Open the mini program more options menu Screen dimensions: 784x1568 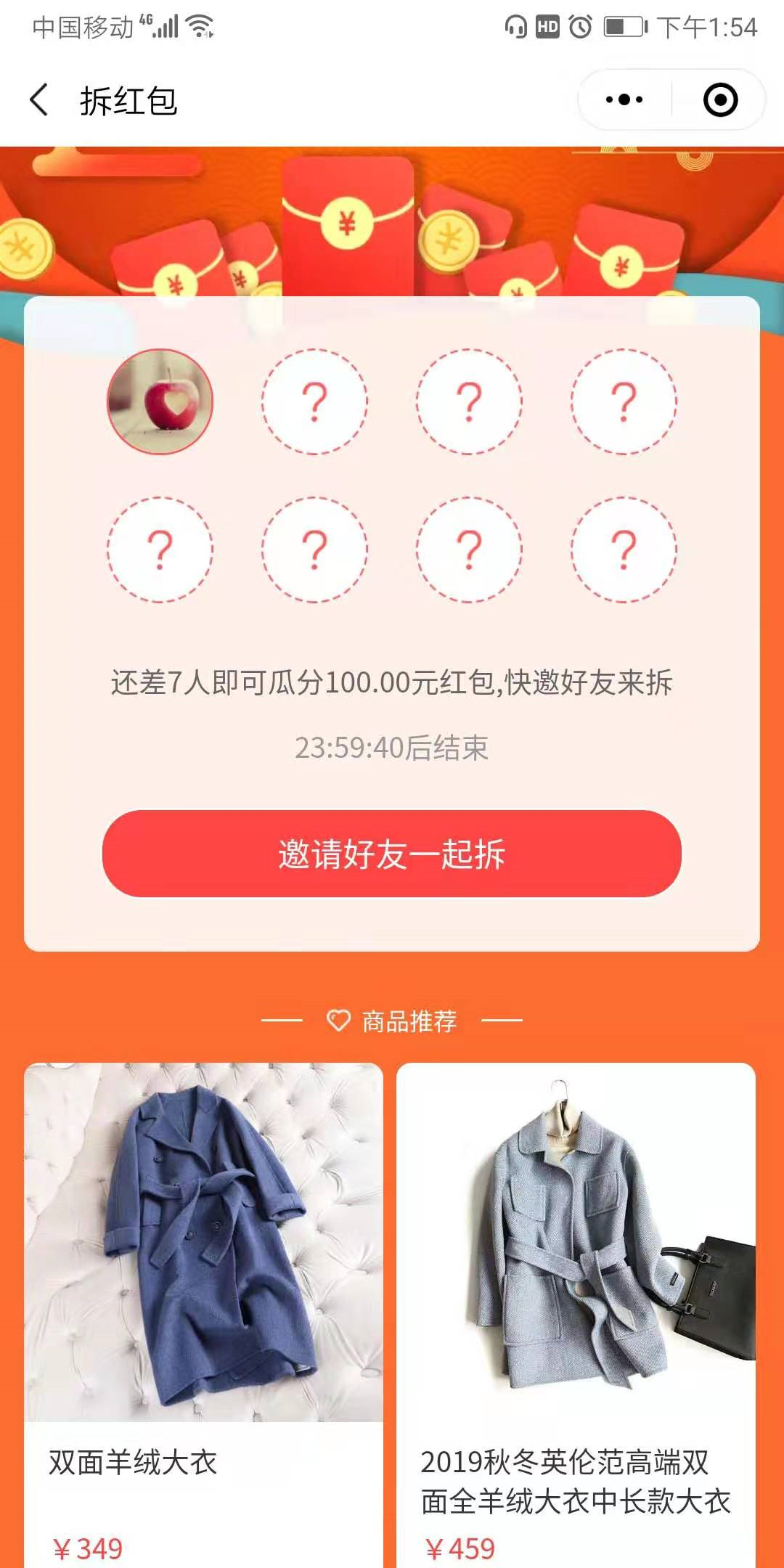tap(624, 100)
